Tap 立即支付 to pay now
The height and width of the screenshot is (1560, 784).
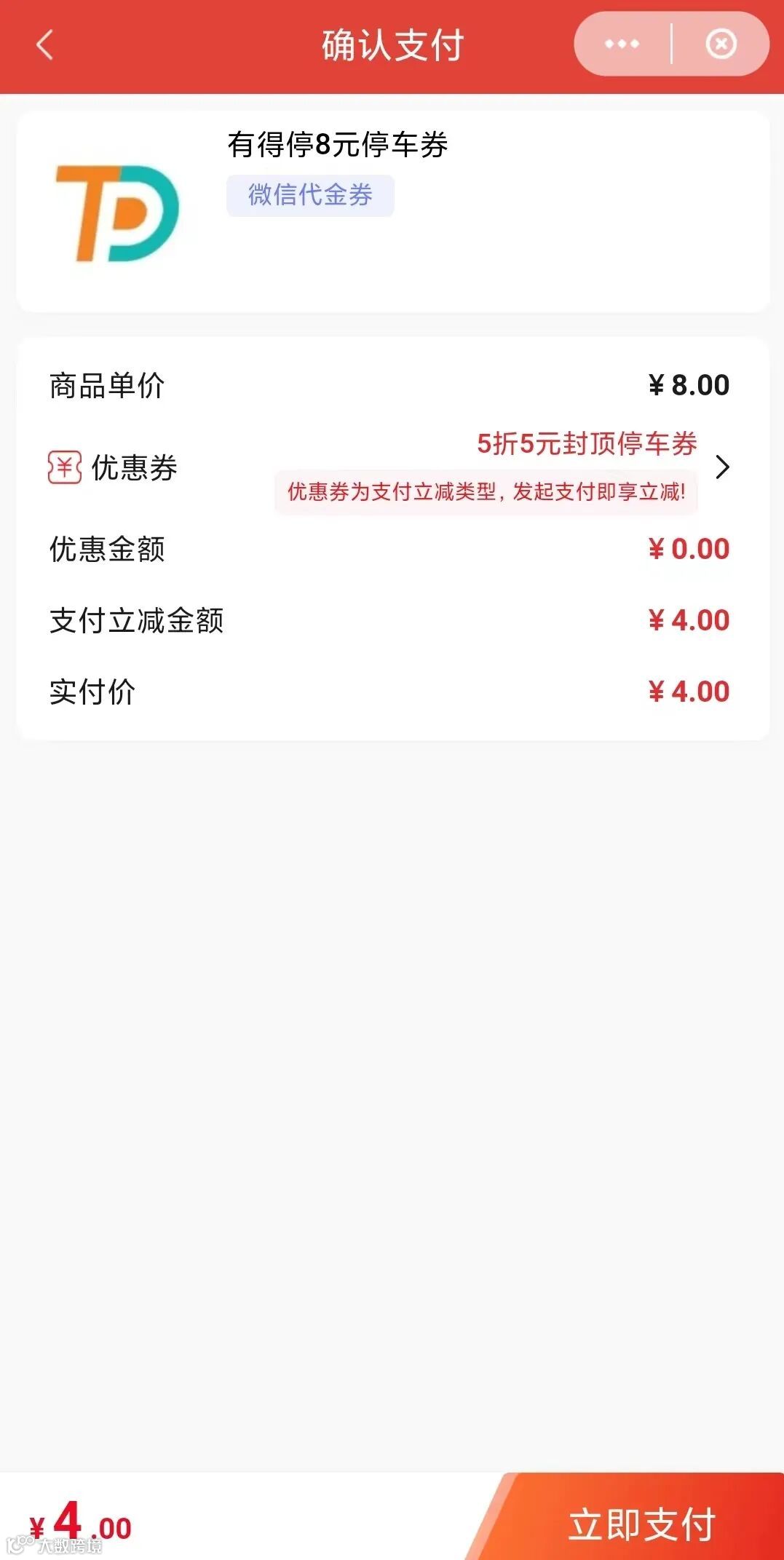(641, 1523)
